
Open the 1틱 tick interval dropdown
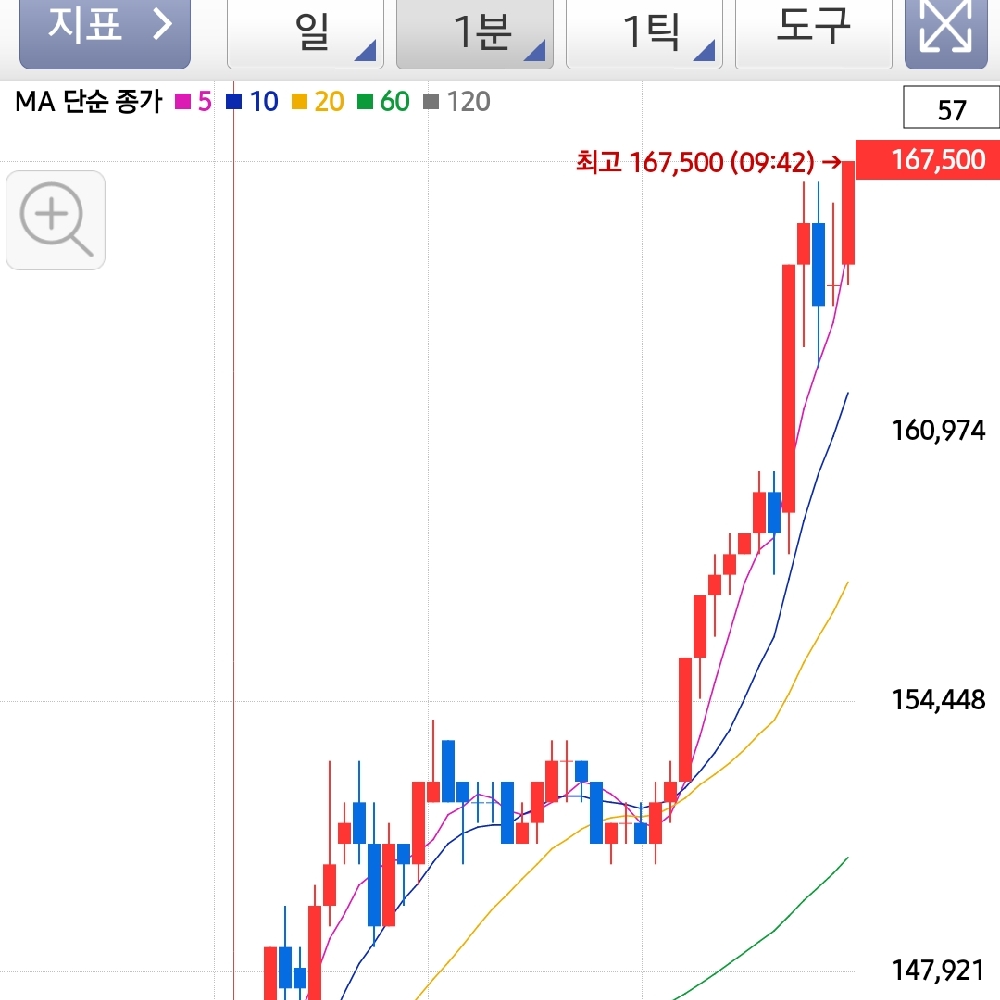pyautogui.click(x=643, y=34)
